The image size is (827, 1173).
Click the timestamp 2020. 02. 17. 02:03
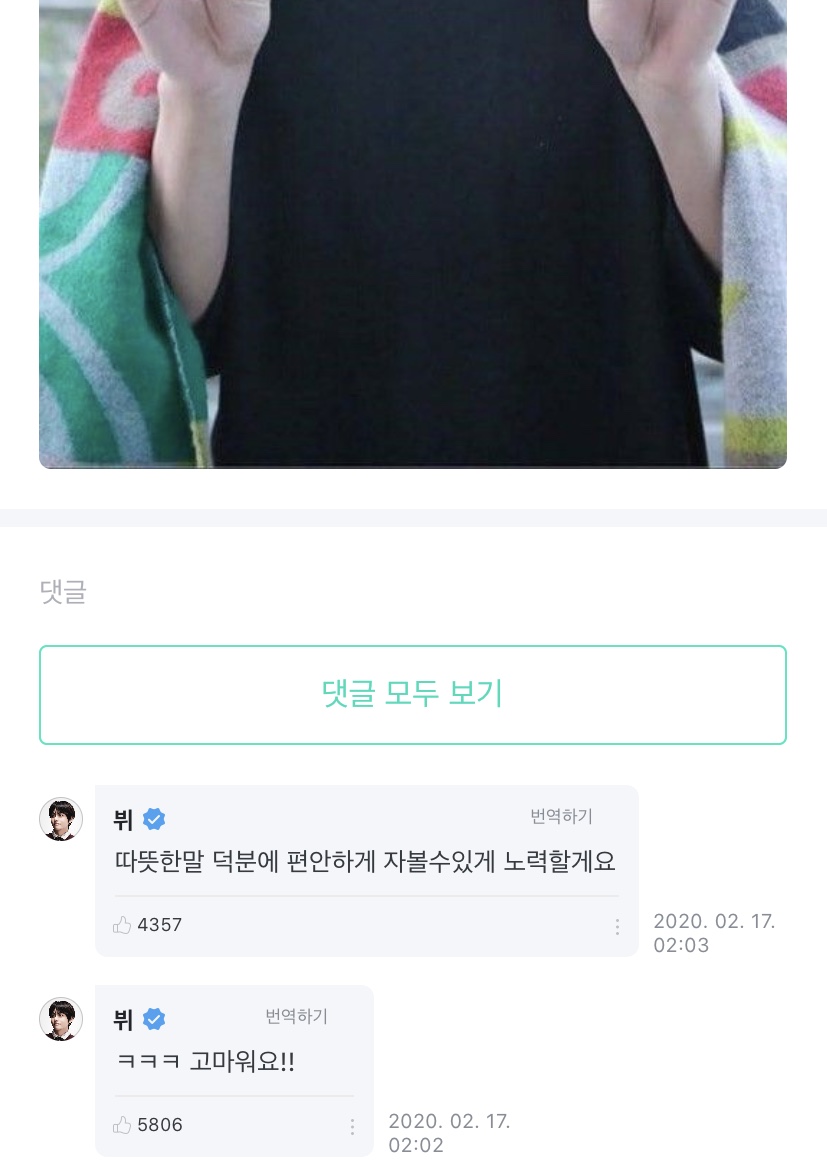[x=714, y=933]
